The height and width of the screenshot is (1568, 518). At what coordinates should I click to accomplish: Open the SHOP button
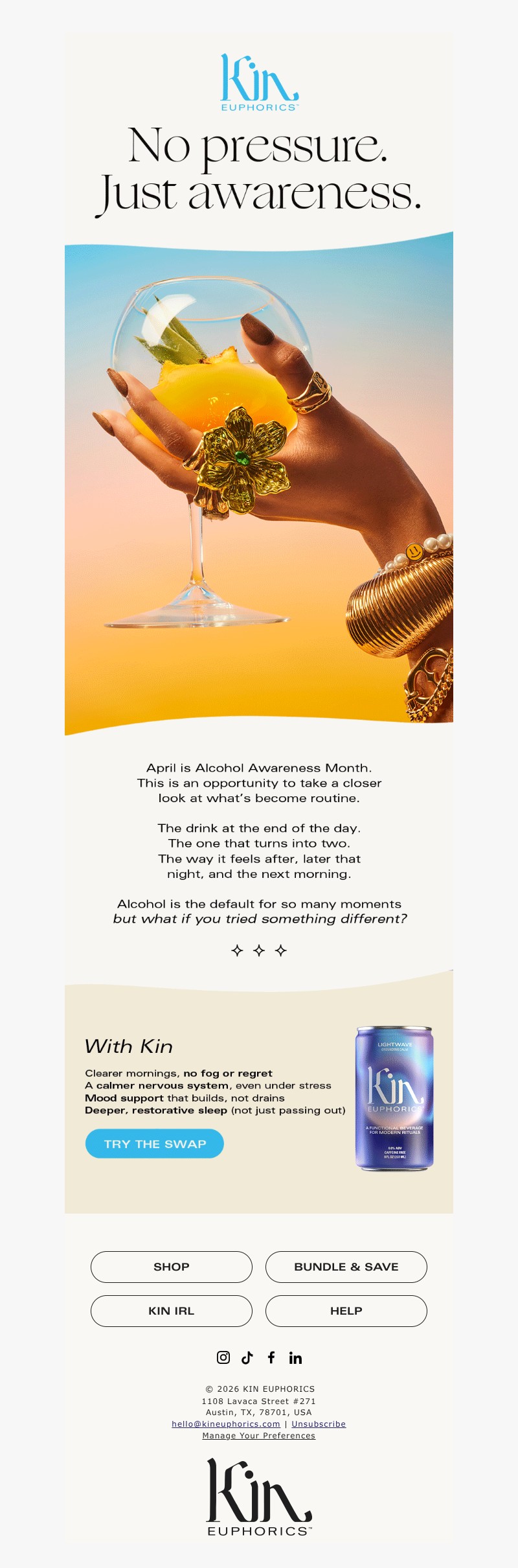pyautogui.click(x=172, y=1267)
